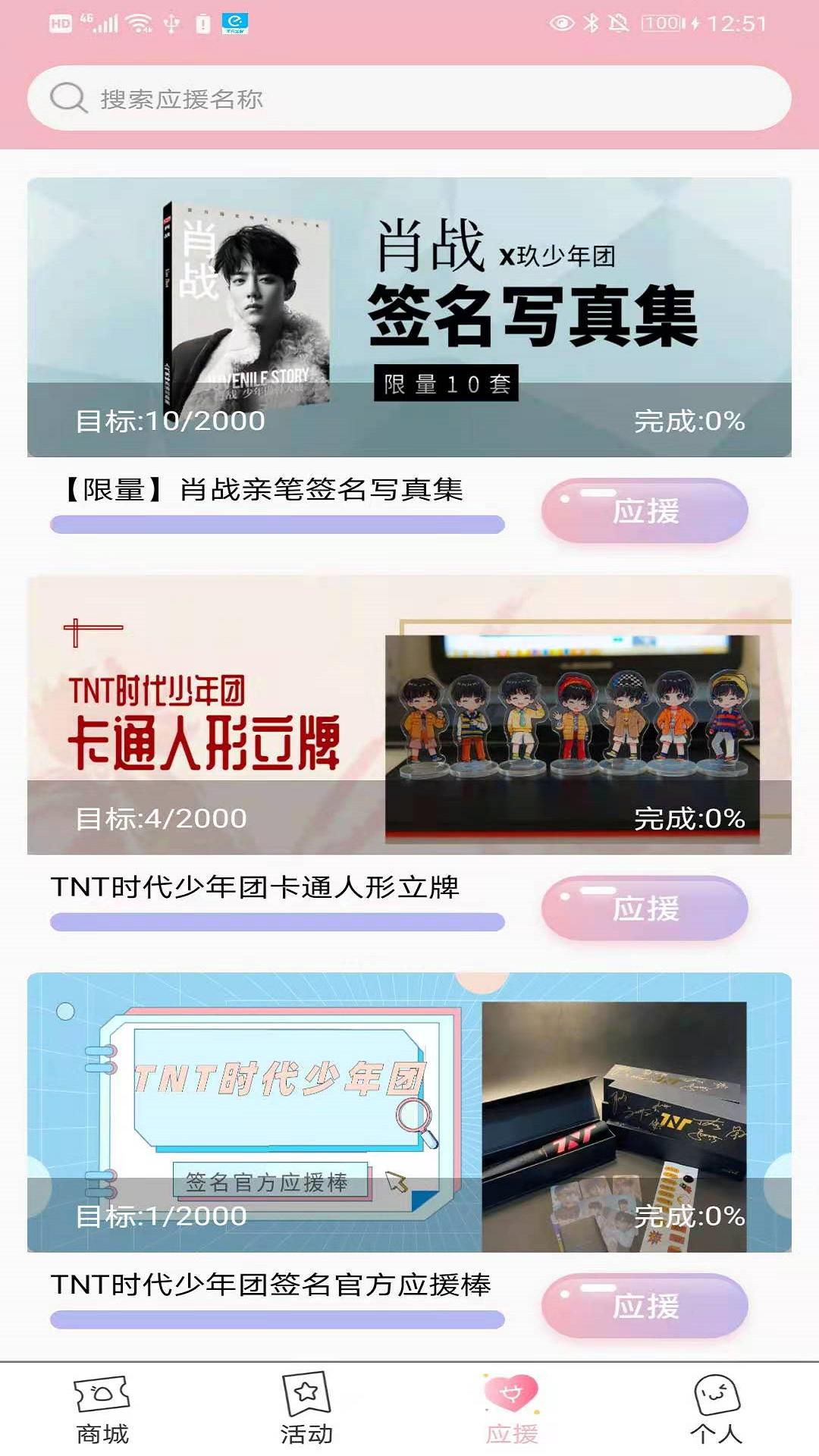Switch to the 活动 tab

click(x=307, y=1409)
